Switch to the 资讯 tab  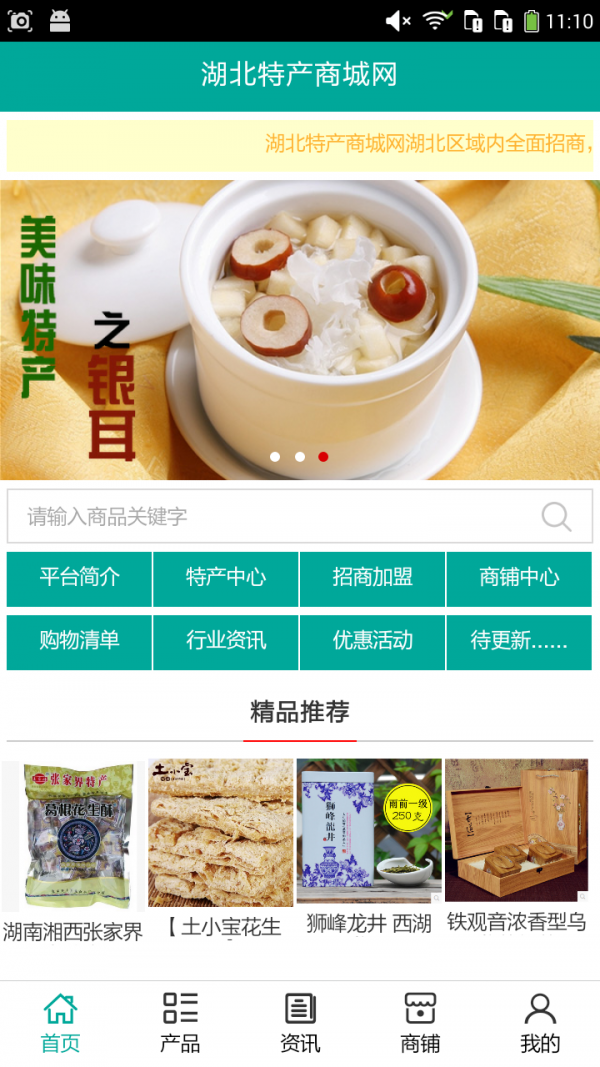click(x=300, y=1022)
